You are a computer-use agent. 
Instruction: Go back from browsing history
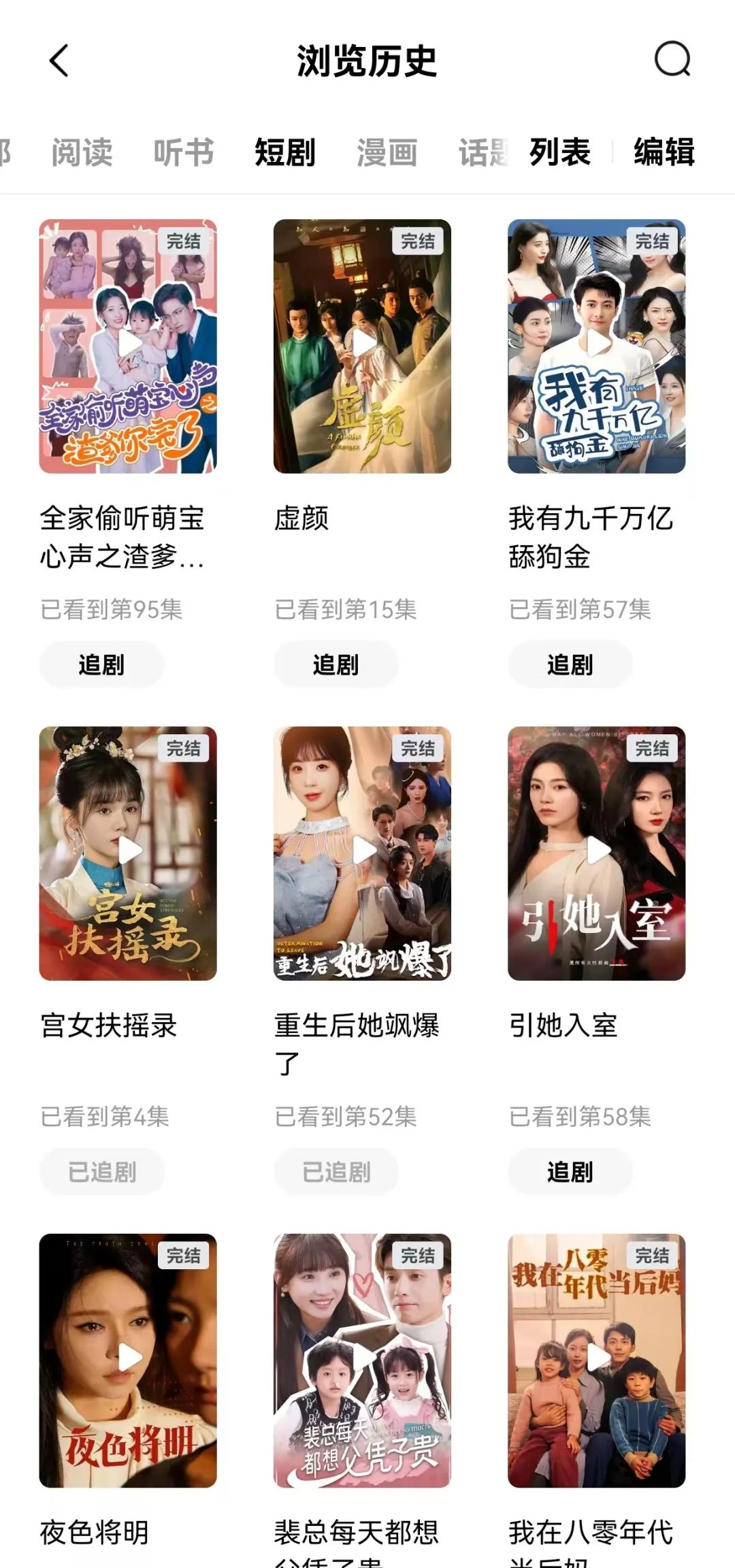(60, 61)
